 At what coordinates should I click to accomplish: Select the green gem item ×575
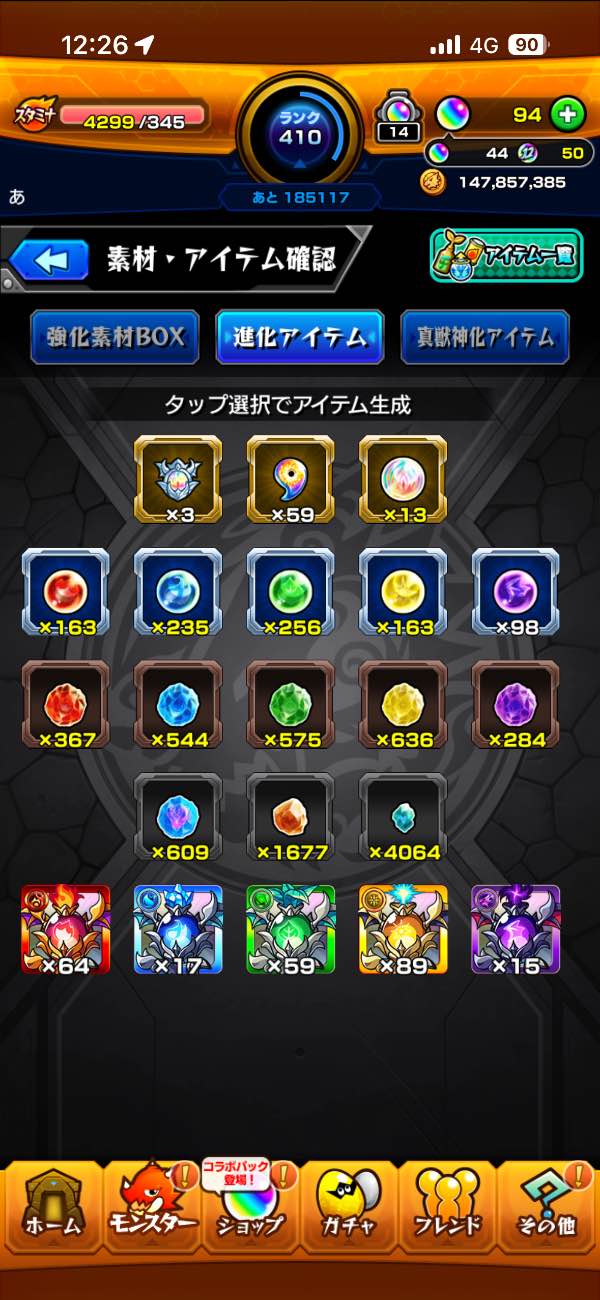(290, 705)
